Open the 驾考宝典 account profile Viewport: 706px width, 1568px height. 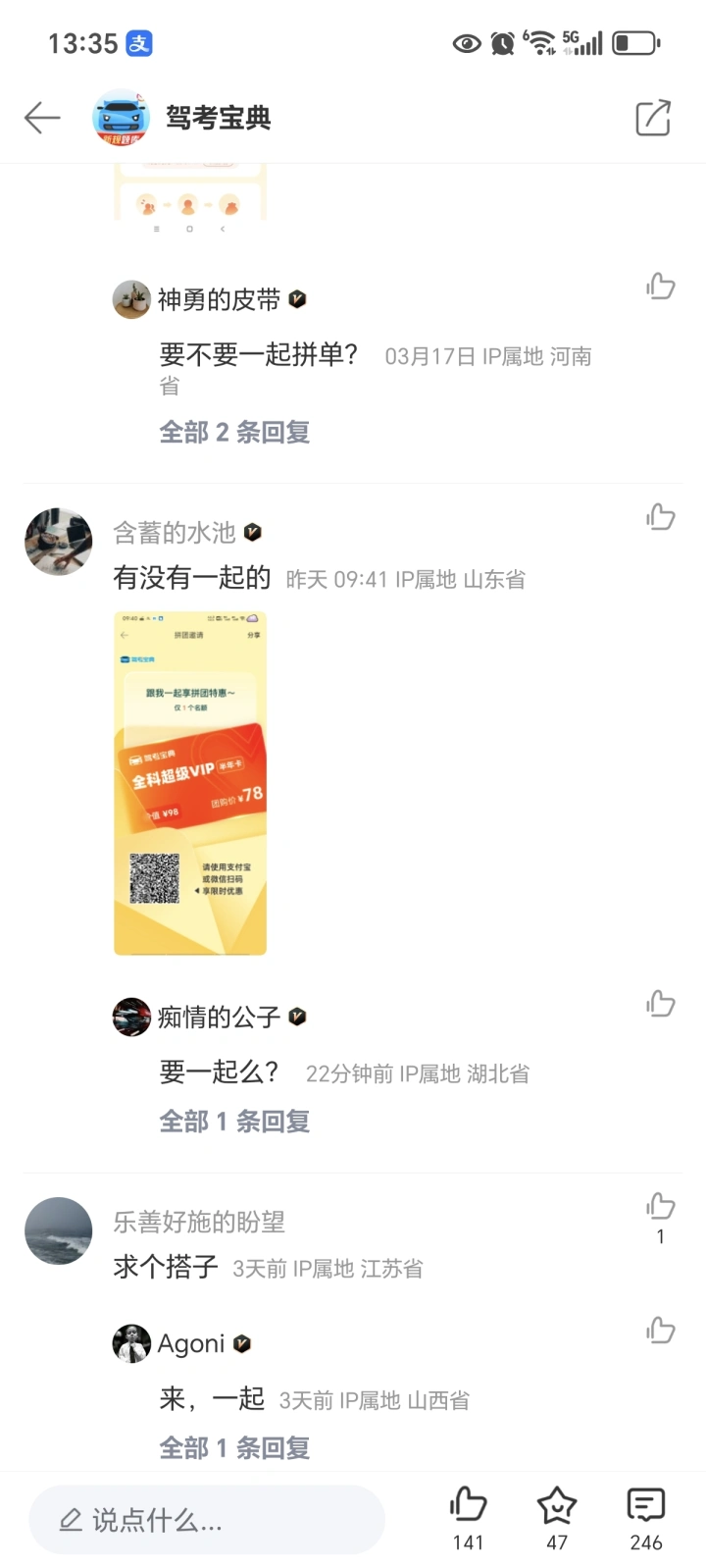[182, 118]
